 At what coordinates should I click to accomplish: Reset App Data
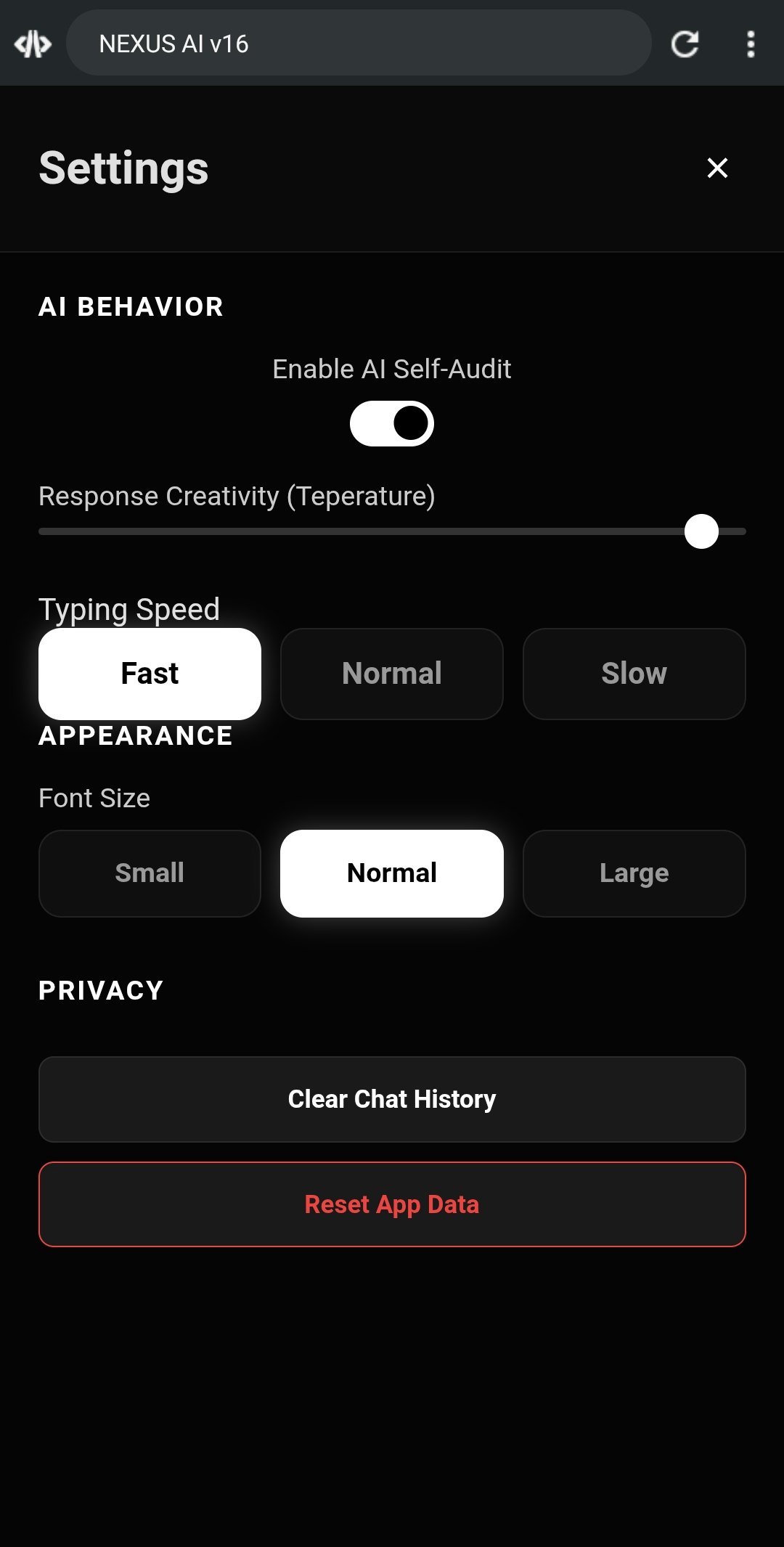tap(391, 1204)
